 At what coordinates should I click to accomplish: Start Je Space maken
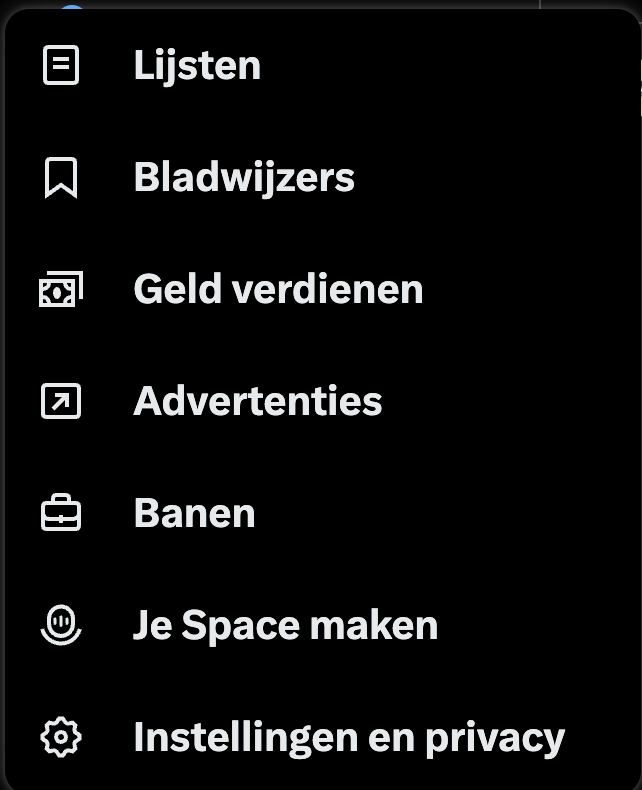tap(285, 626)
